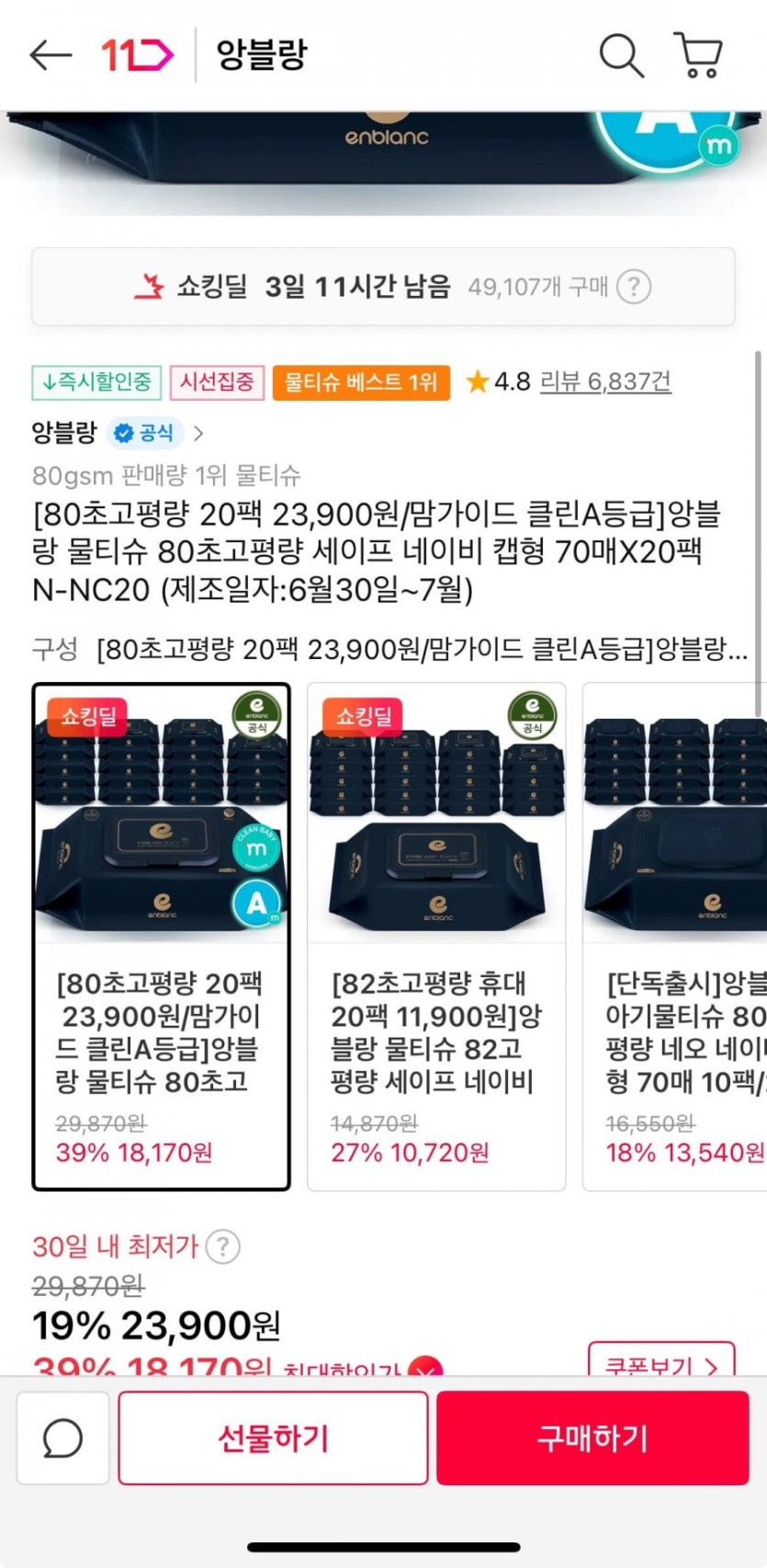The width and height of the screenshot is (767, 1568).
Task: Select the 단독출시 네오 네이비 option card
Action: [675, 937]
